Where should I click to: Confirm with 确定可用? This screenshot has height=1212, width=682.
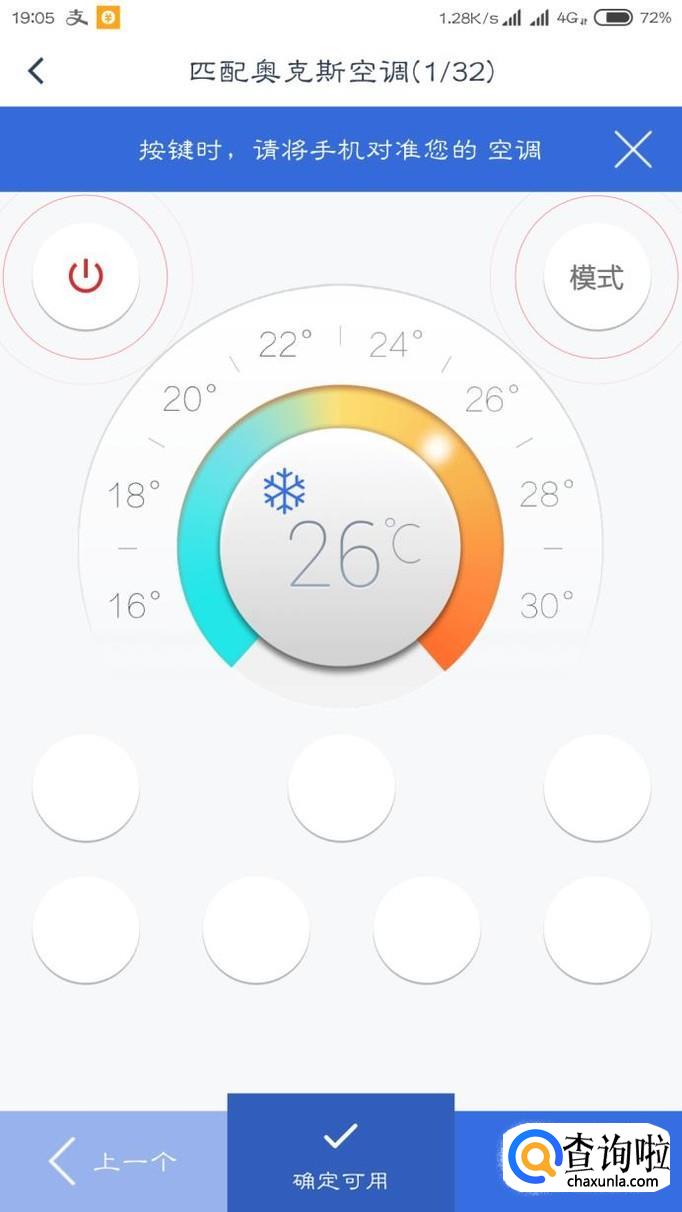[x=340, y=1154]
